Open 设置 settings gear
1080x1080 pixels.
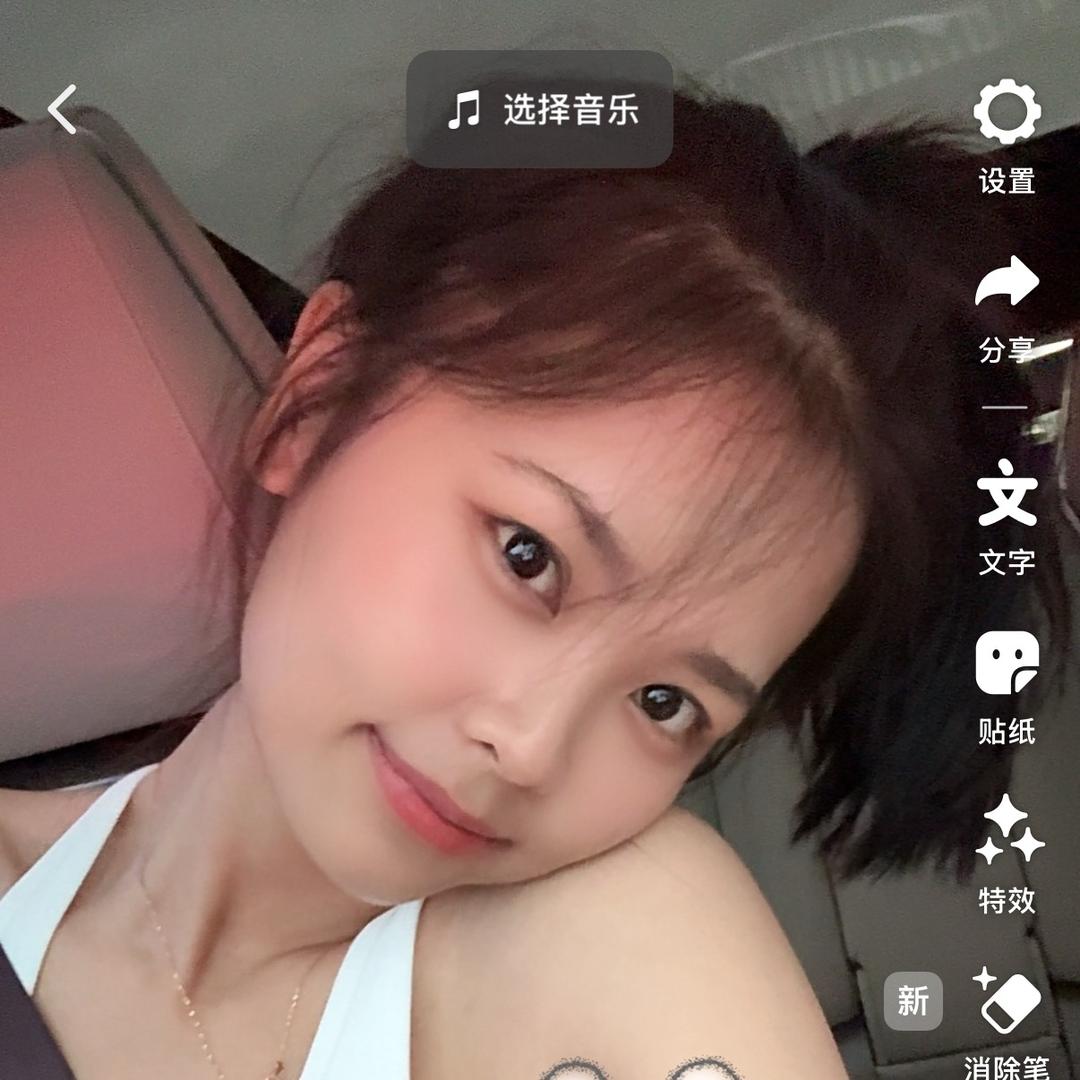pyautogui.click(x=1007, y=112)
